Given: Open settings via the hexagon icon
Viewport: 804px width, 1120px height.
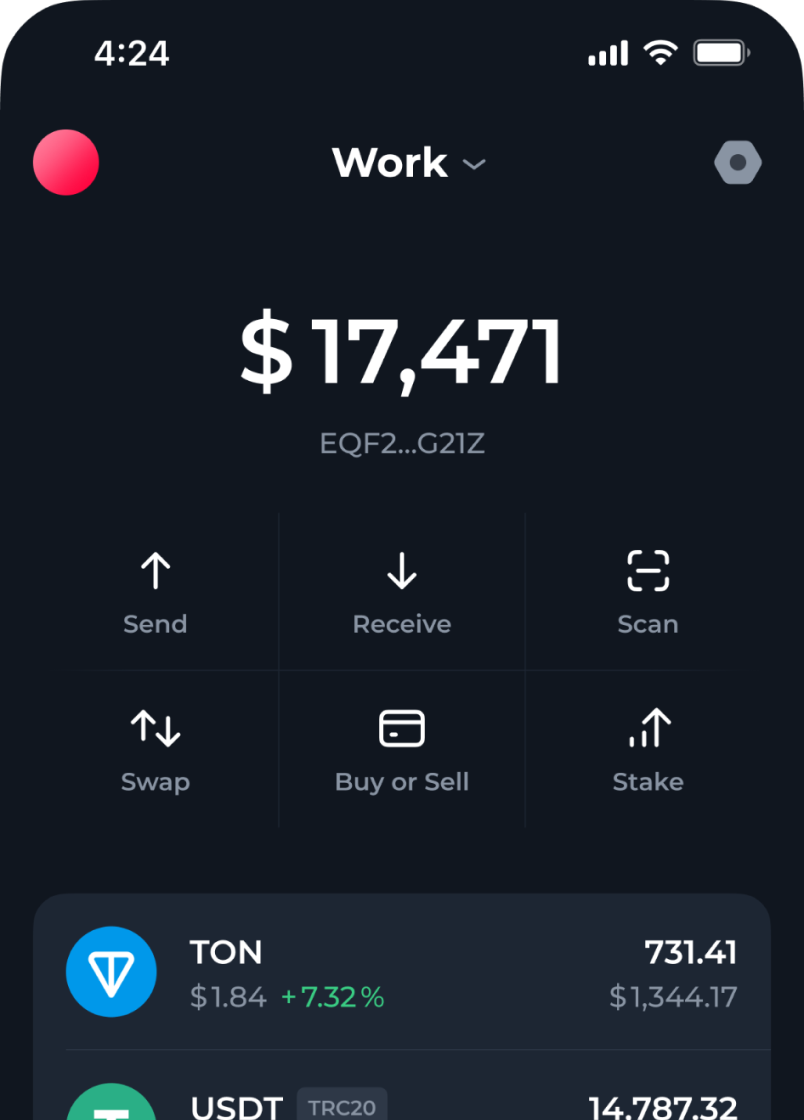Looking at the screenshot, I should 738,163.
